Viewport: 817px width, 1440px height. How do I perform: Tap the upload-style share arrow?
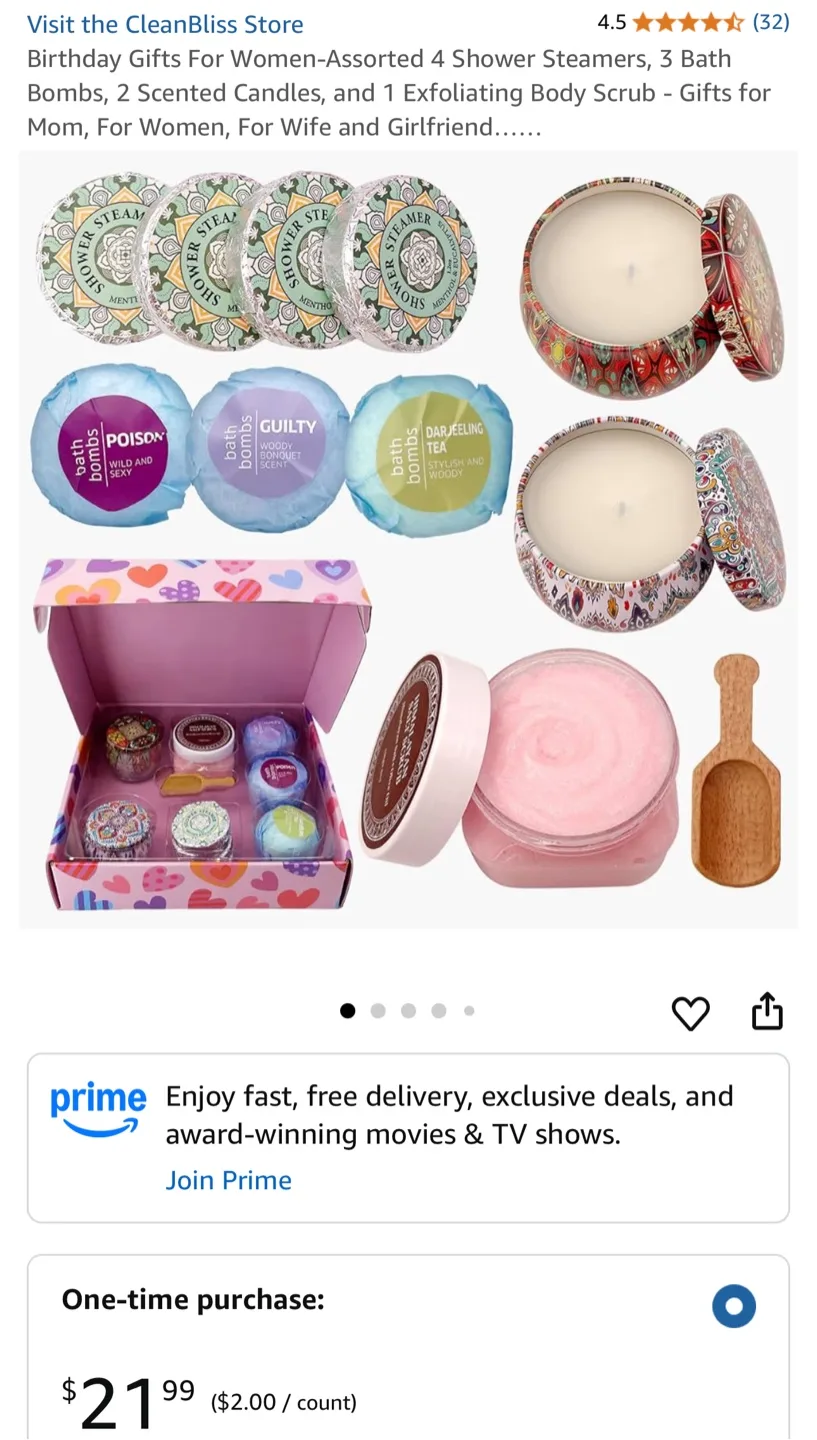[767, 1011]
